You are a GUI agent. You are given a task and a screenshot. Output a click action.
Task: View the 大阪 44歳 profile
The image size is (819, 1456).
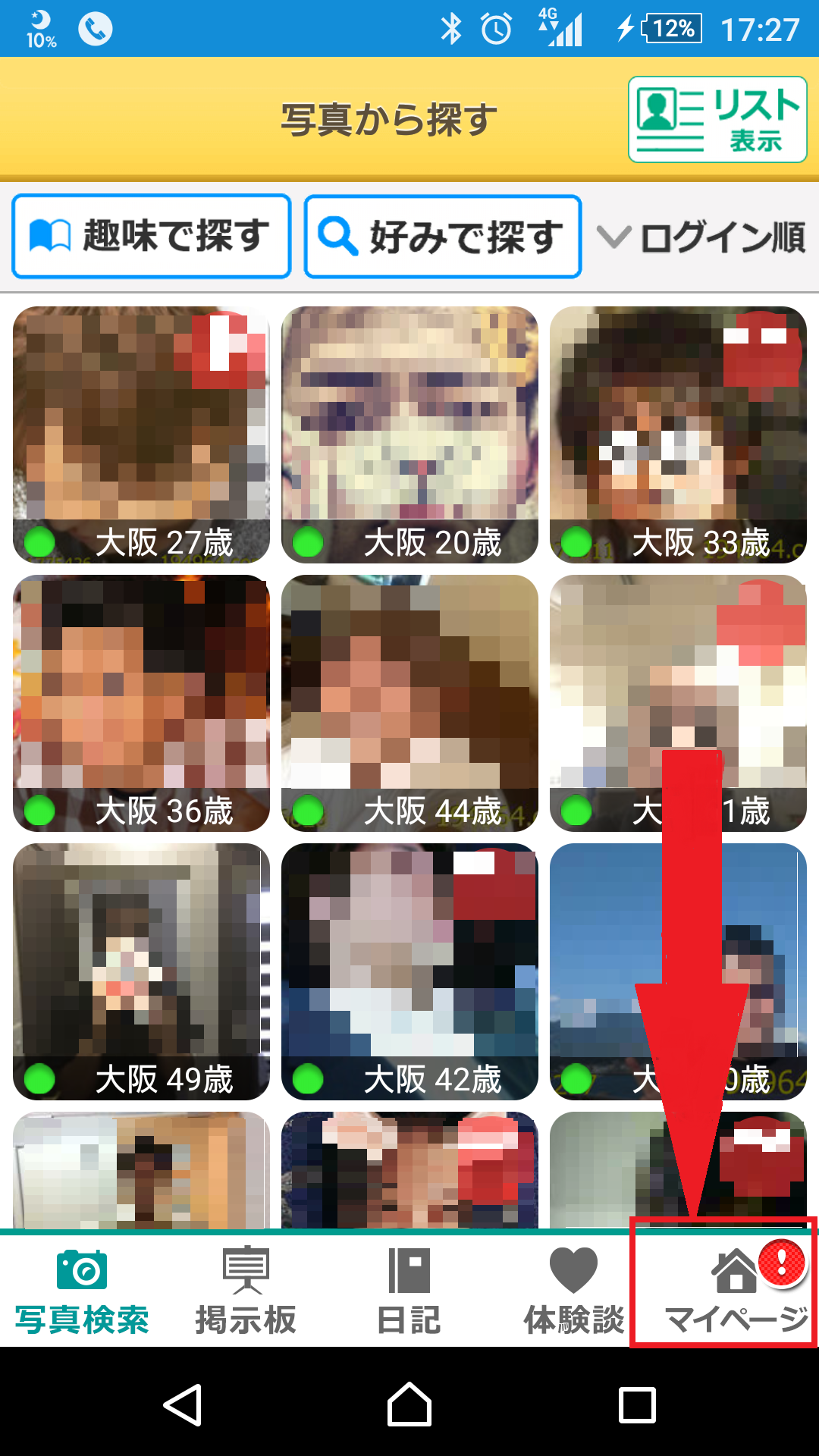[409, 702]
